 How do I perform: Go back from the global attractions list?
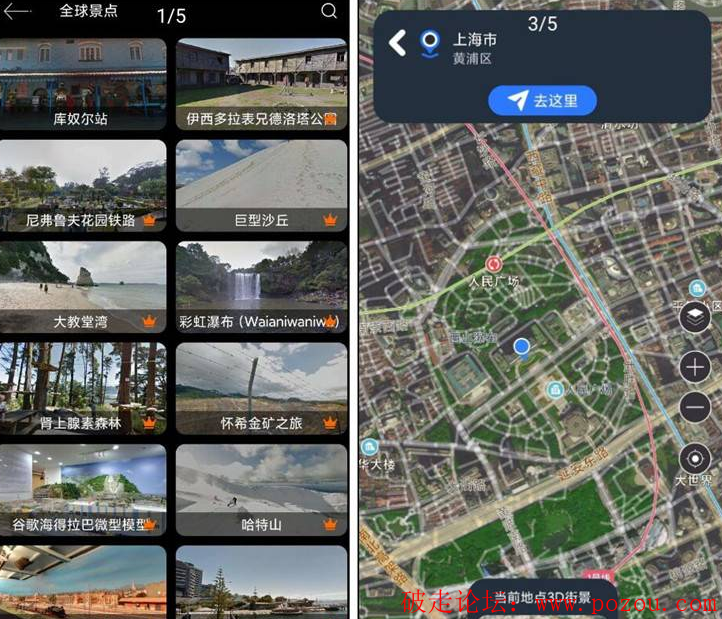point(17,11)
